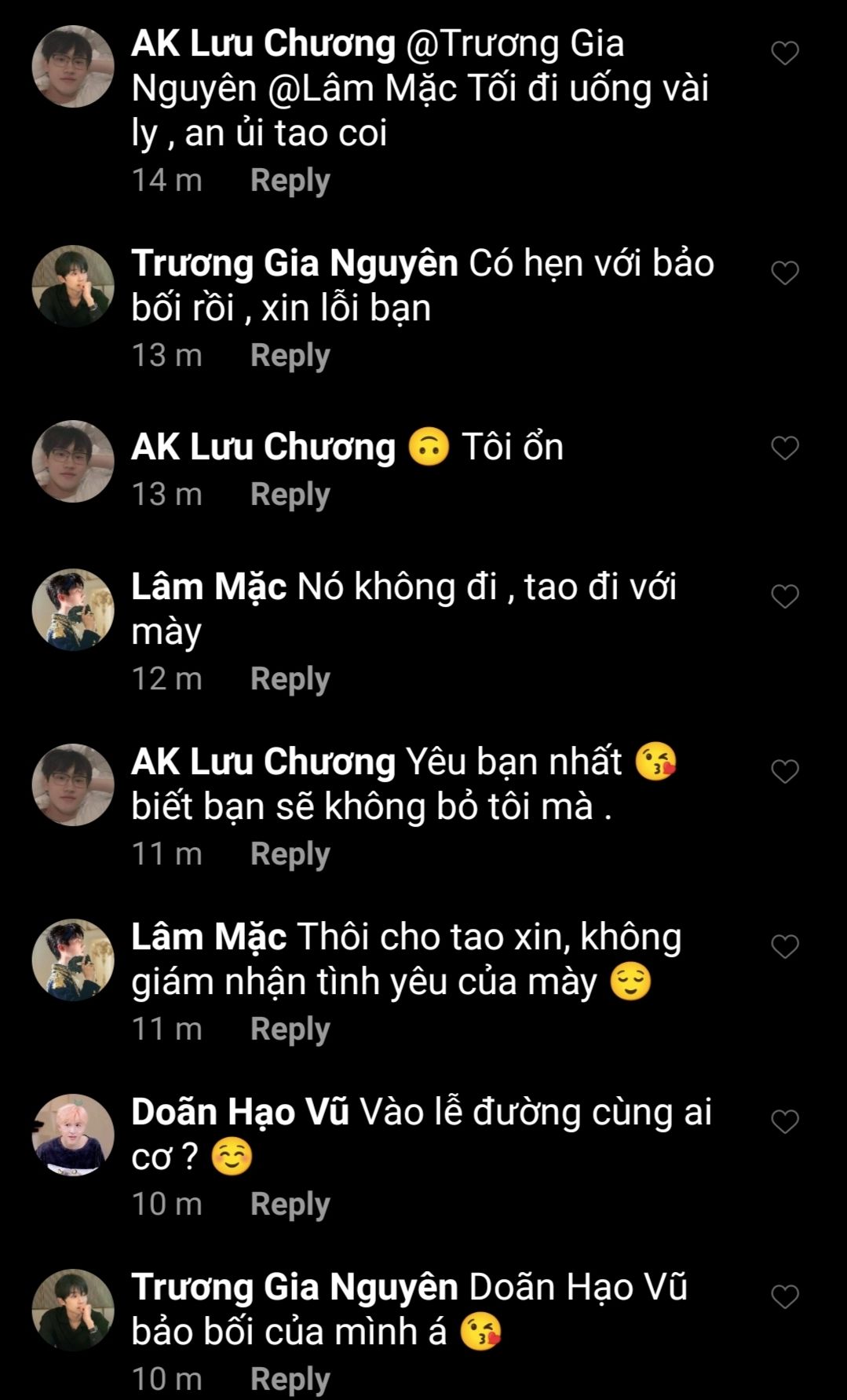The image size is (847, 1400).
Task: Like the "bảo bối của mình á" comment
Action: (x=785, y=1297)
